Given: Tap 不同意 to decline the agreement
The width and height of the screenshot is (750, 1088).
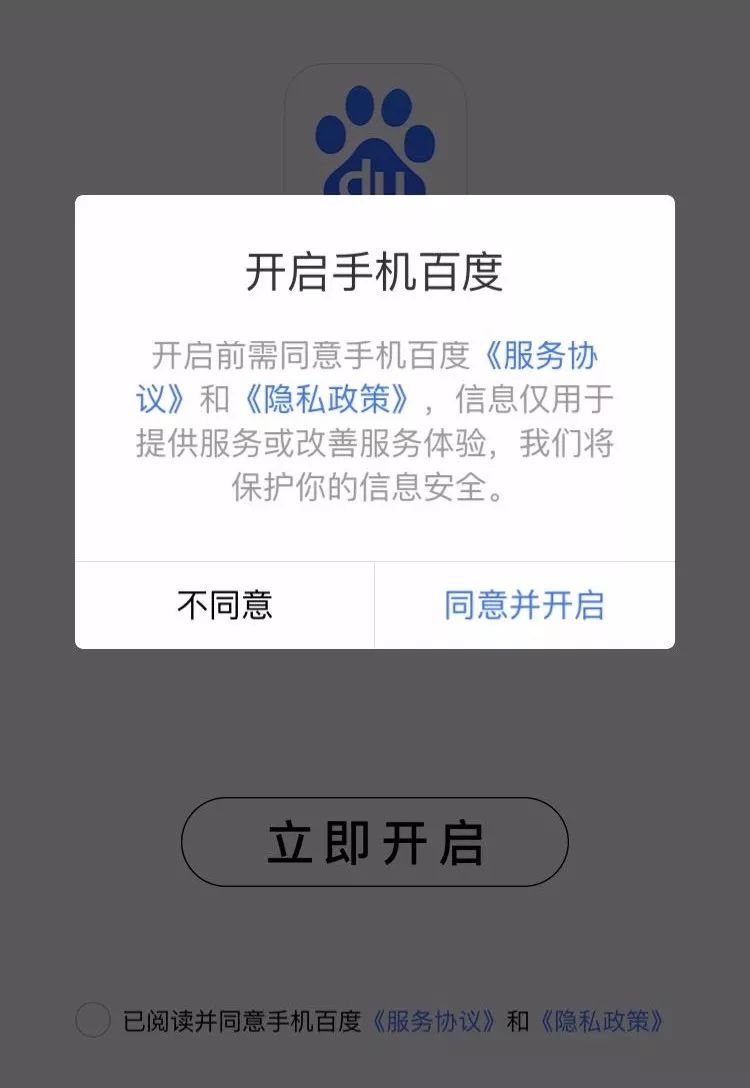Looking at the screenshot, I should click(x=224, y=605).
